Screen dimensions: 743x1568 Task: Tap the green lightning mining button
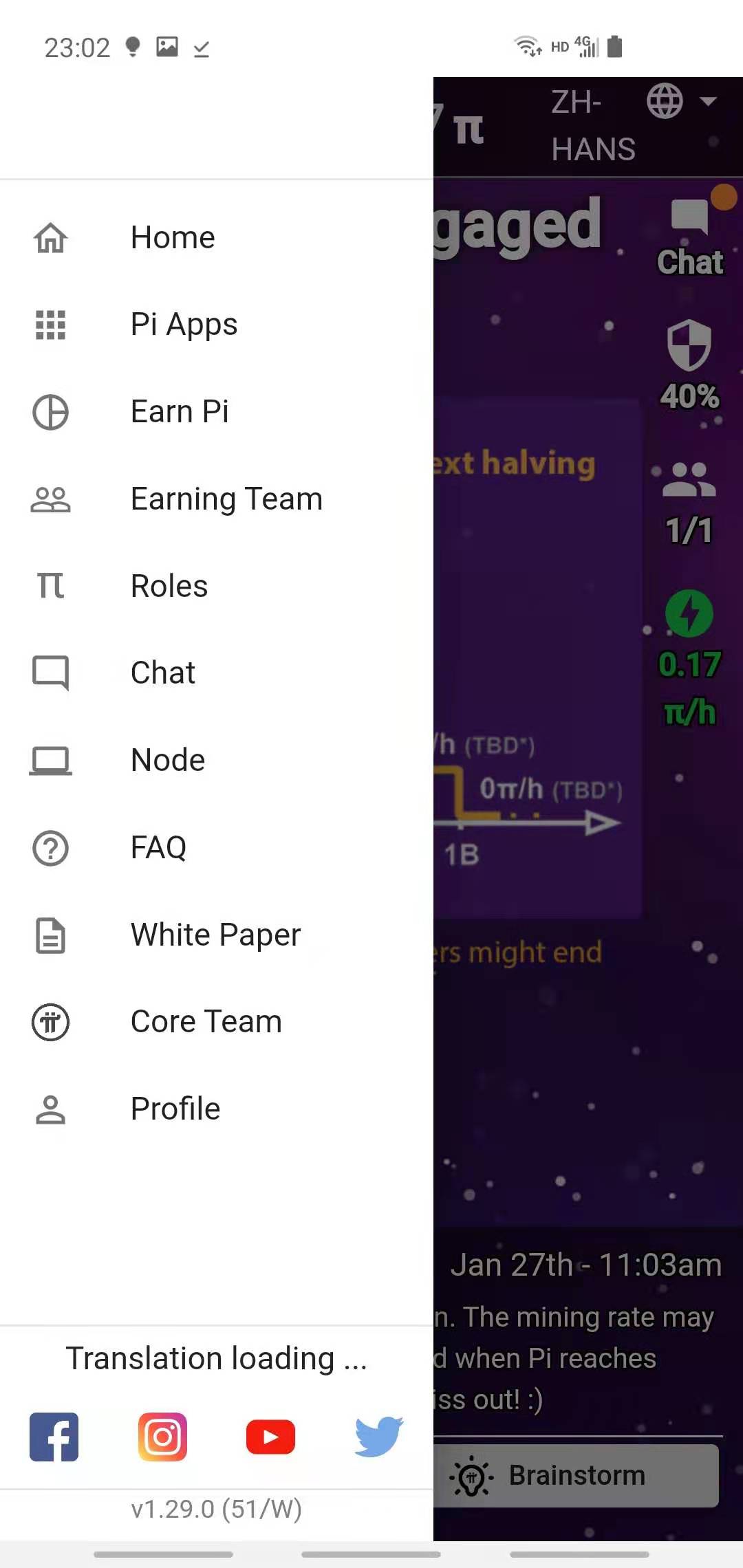(689, 613)
